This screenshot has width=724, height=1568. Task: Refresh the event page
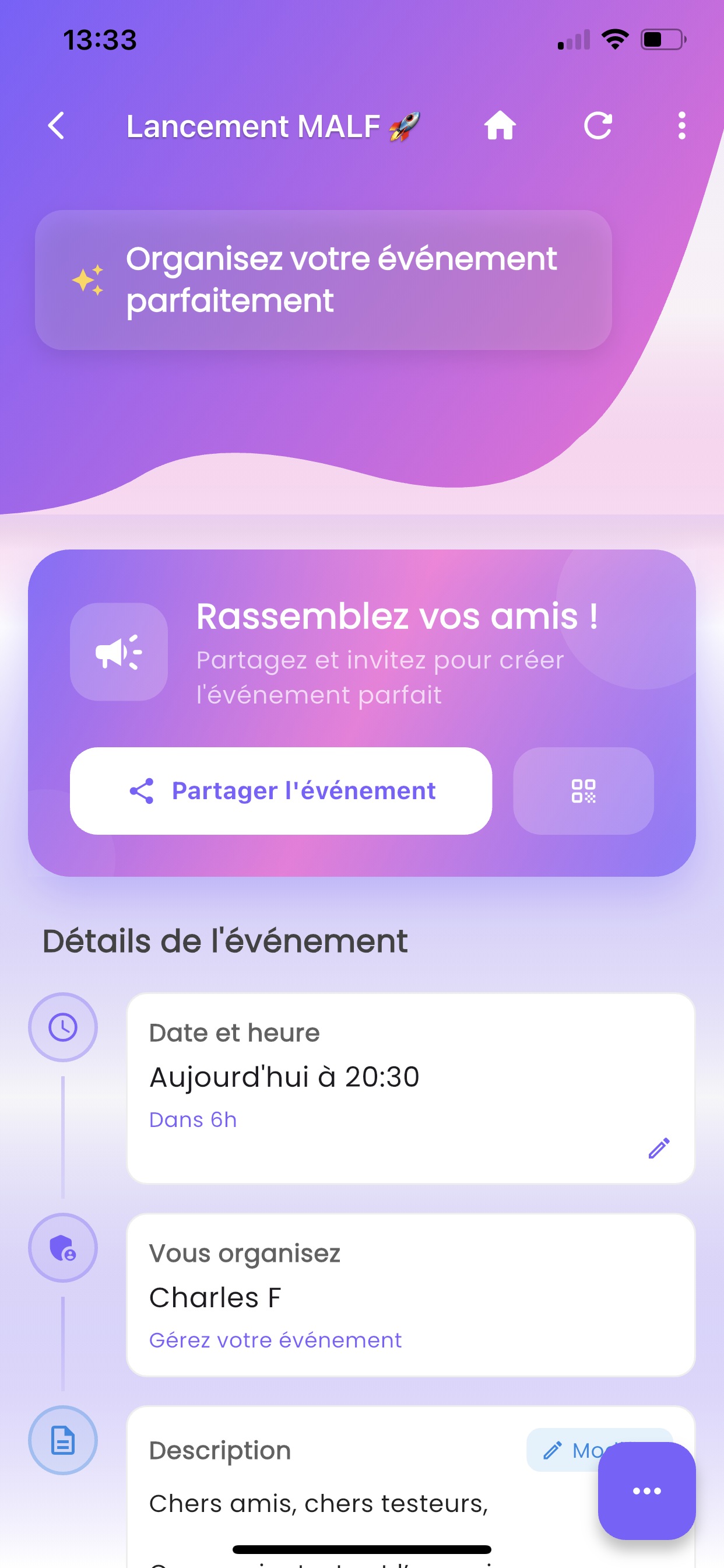click(x=599, y=126)
